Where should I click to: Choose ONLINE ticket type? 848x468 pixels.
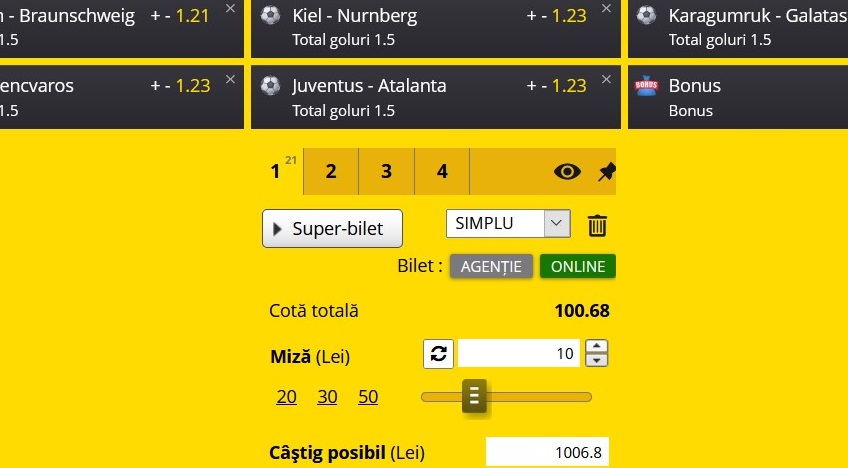click(x=577, y=266)
